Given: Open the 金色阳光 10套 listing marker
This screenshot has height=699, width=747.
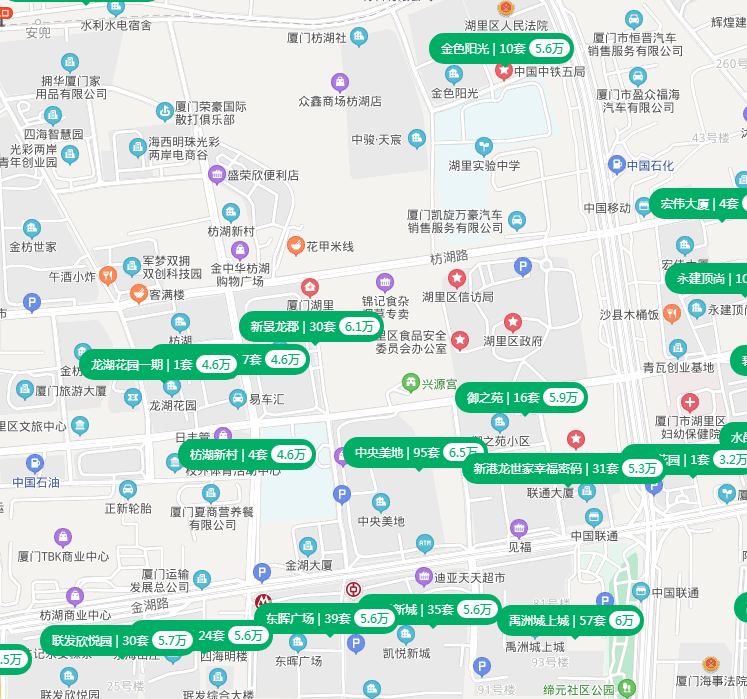Looking at the screenshot, I should point(501,48).
